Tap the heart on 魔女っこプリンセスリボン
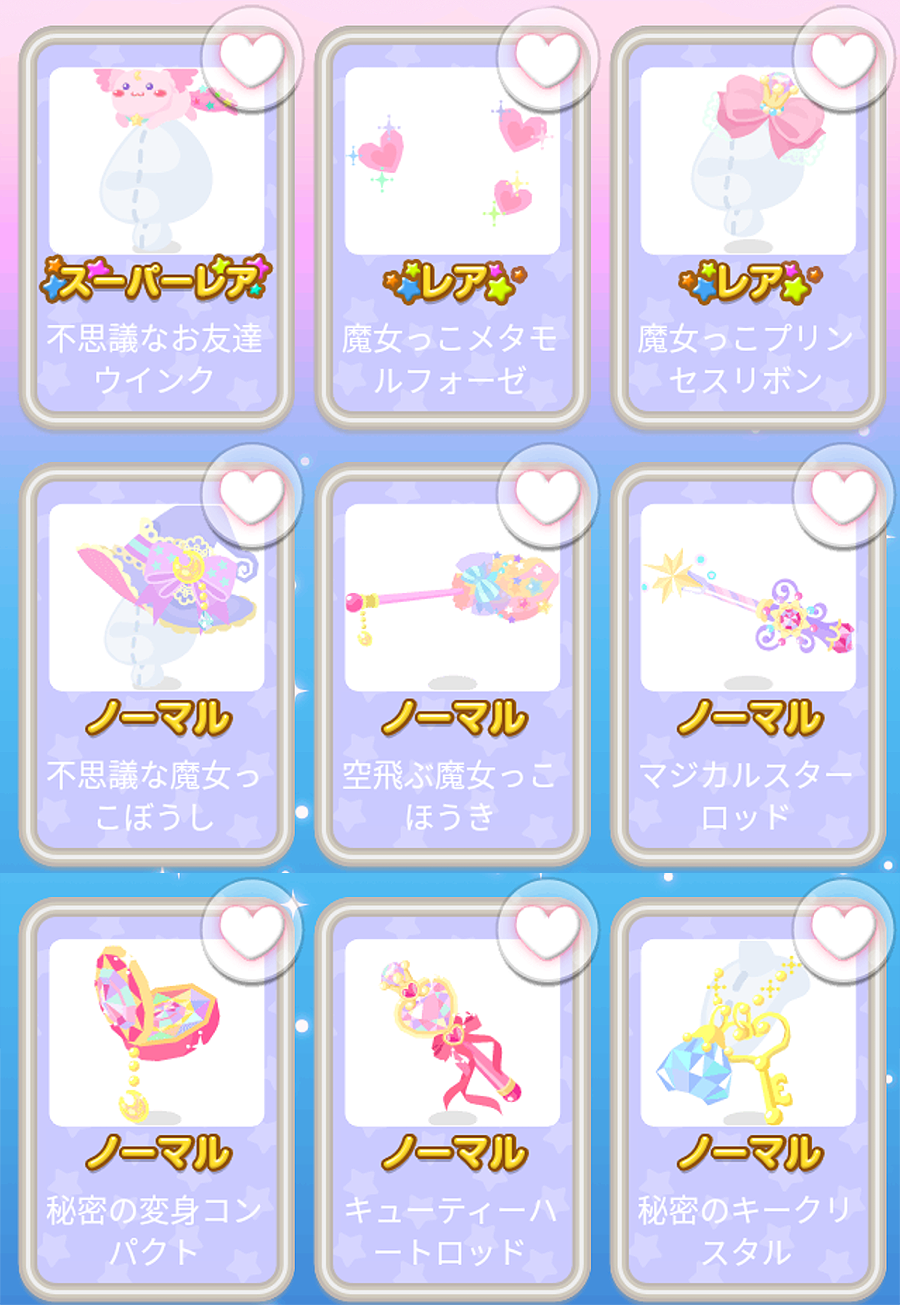The height and width of the screenshot is (1305, 900). 842,58
